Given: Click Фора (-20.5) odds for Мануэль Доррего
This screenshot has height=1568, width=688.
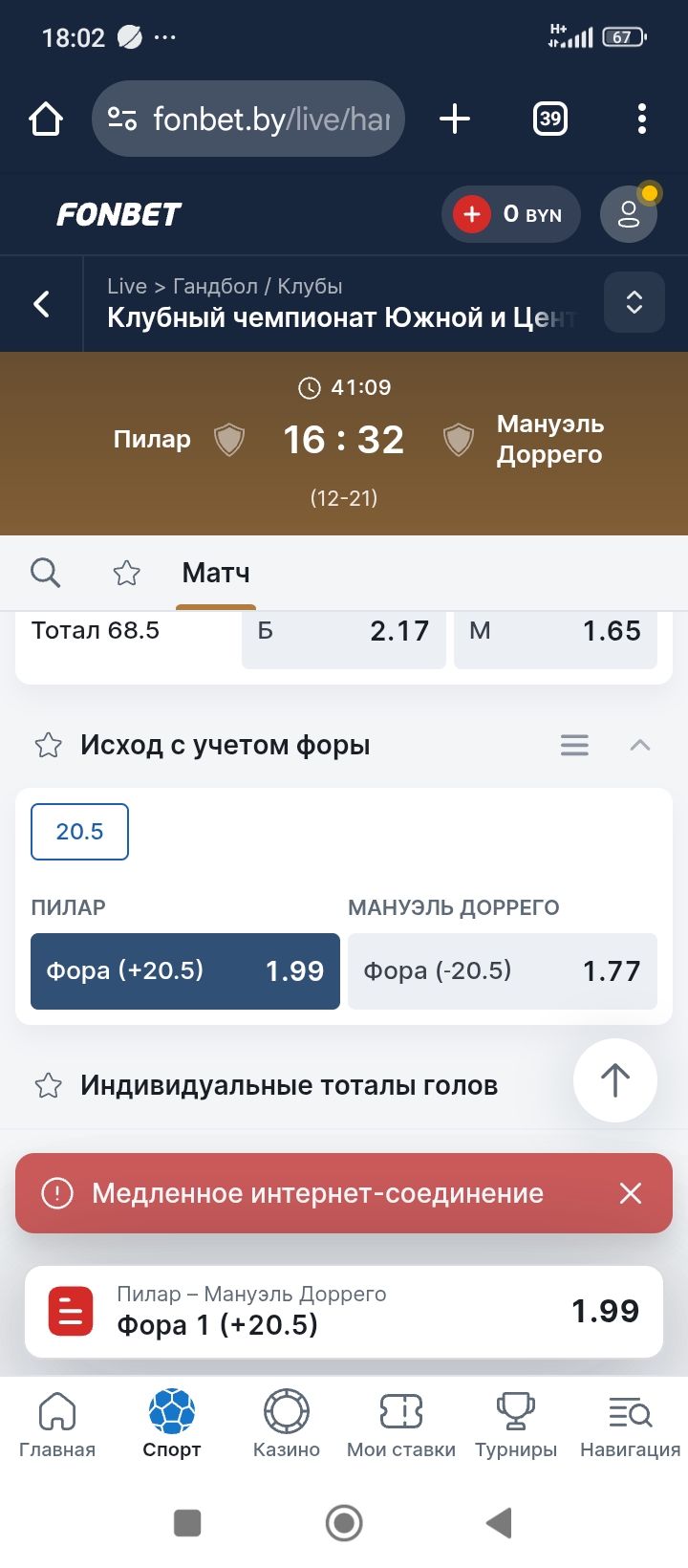Looking at the screenshot, I should tap(503, 971).
